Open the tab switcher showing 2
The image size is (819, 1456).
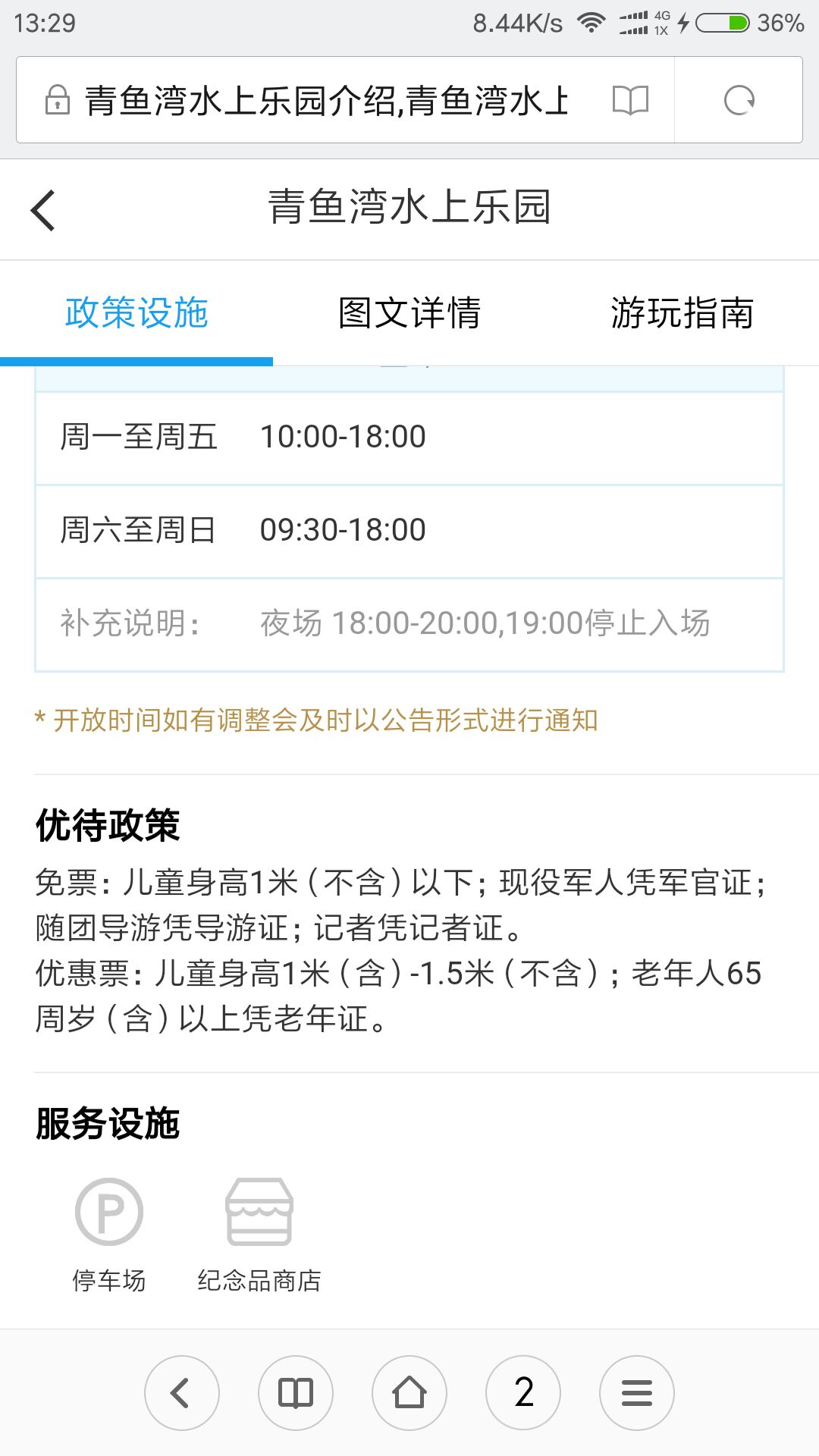pos(523,1393)
